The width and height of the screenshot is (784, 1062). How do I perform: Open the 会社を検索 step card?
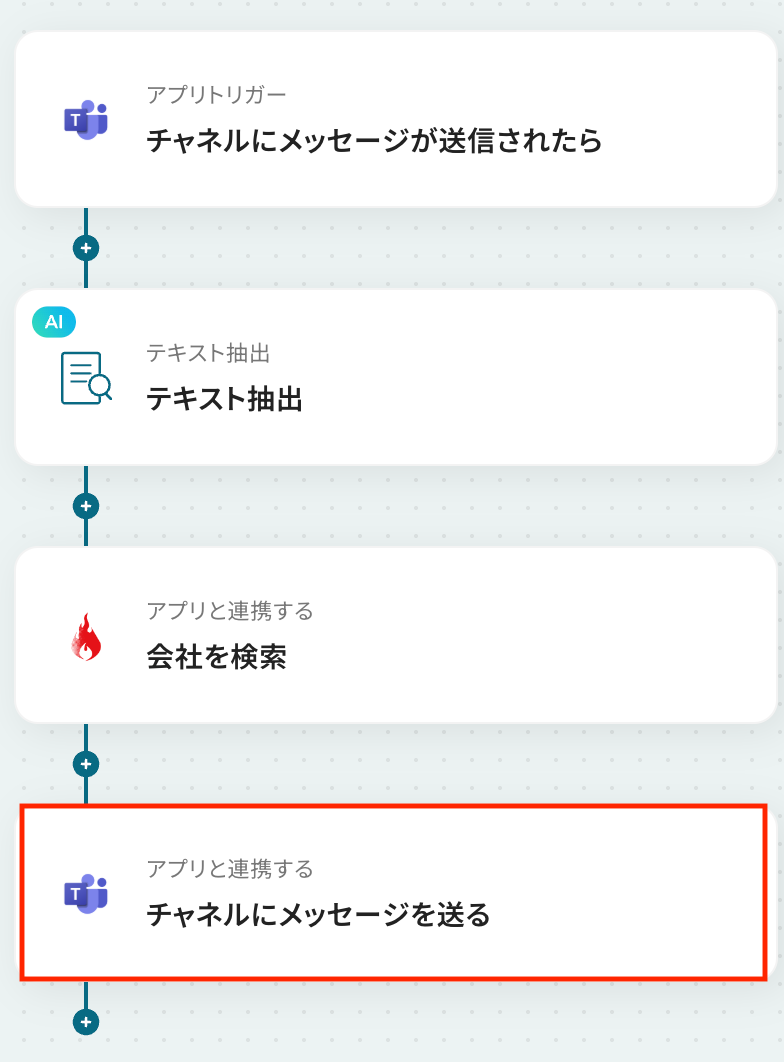coord(395,636)
